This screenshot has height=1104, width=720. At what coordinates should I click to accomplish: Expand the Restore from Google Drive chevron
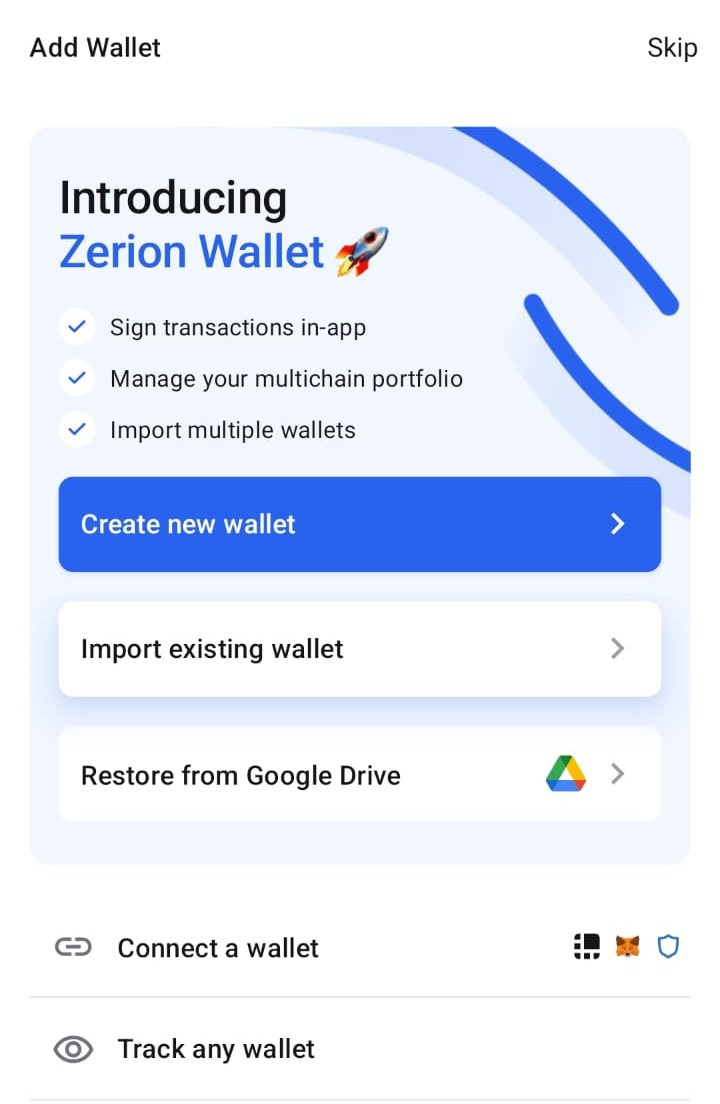click(x=618, y=774)
